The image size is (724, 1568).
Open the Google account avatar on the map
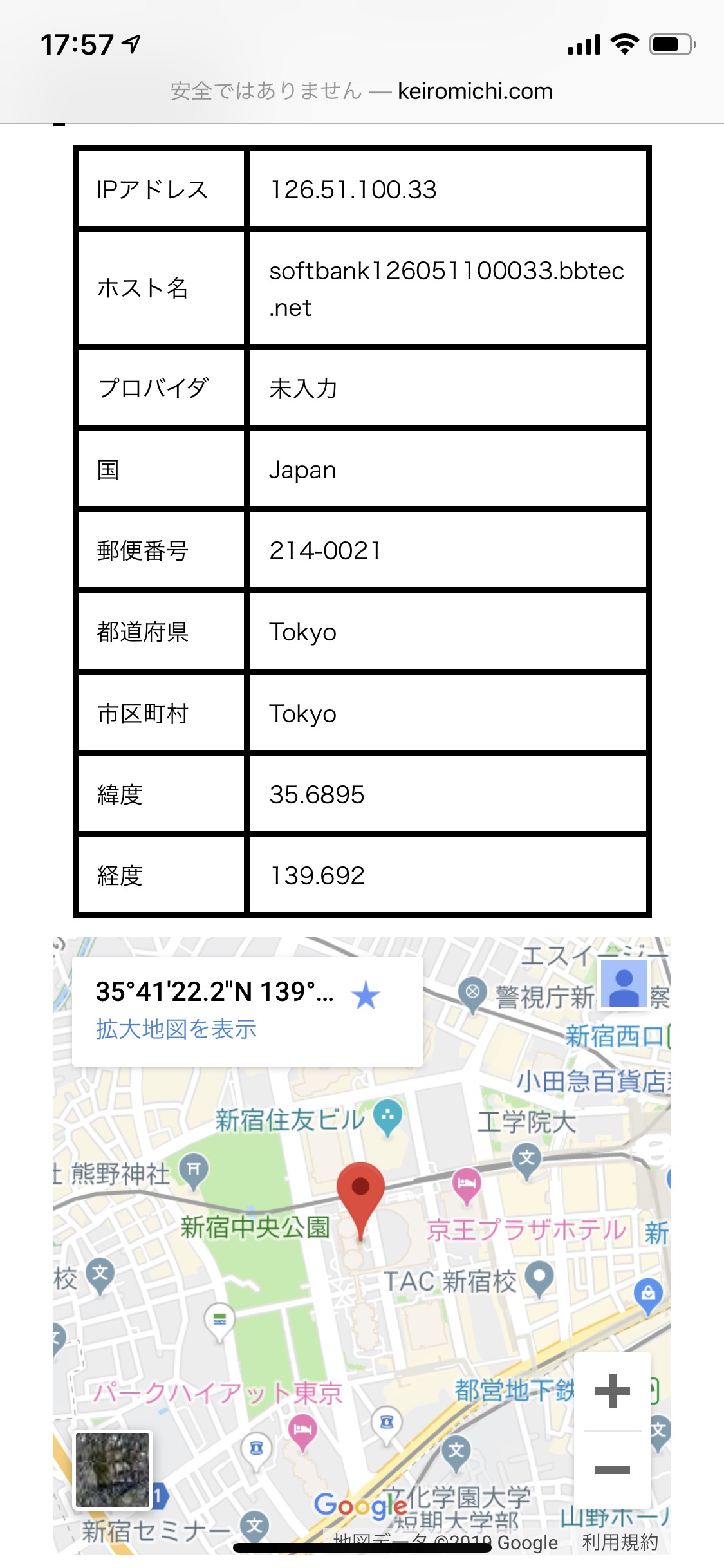[624, 984]
